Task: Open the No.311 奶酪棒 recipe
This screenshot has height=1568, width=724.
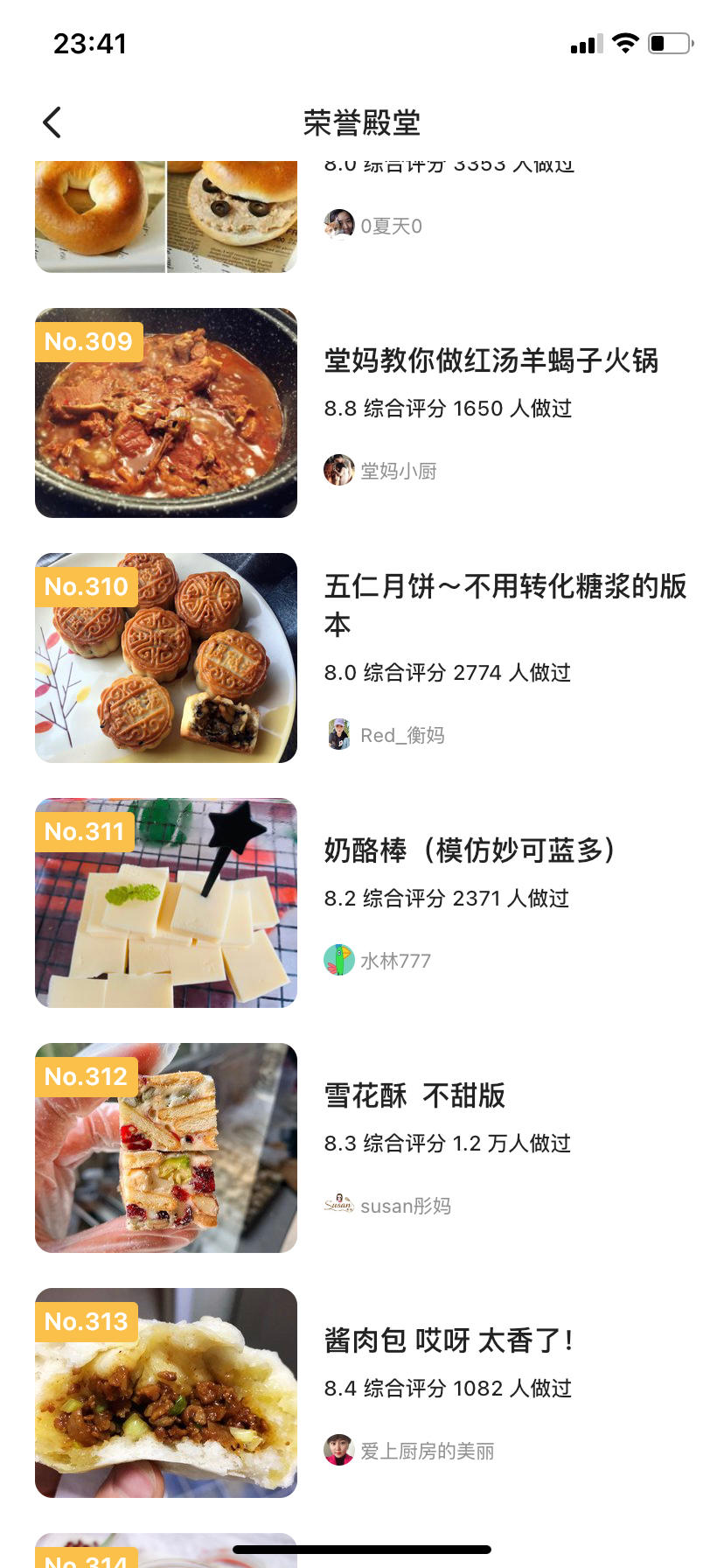Action: 470,850
